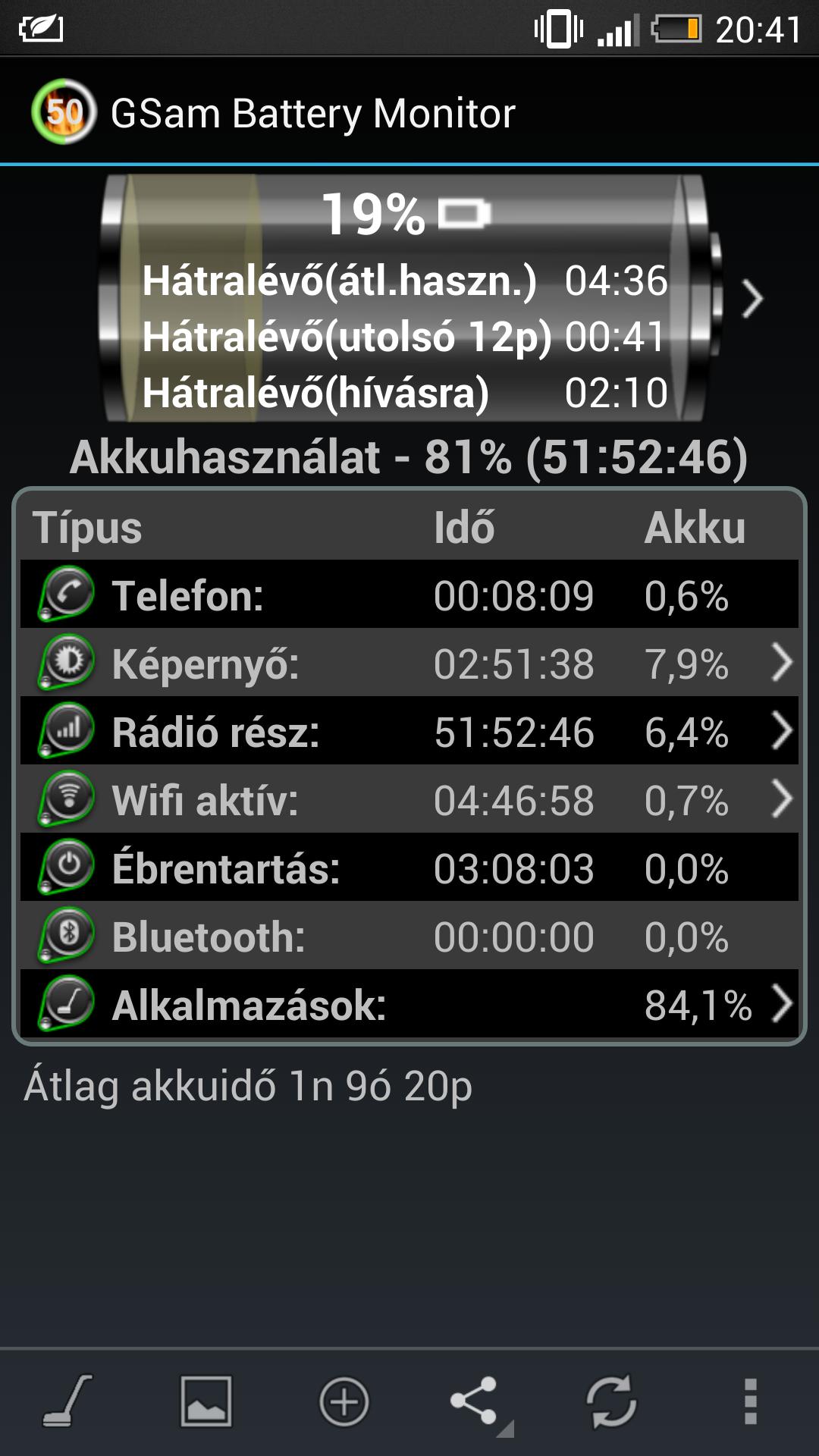Open the Rádió rész usage details
The height and width of the screenshot is (1456, 819).
tap(409, 731)
